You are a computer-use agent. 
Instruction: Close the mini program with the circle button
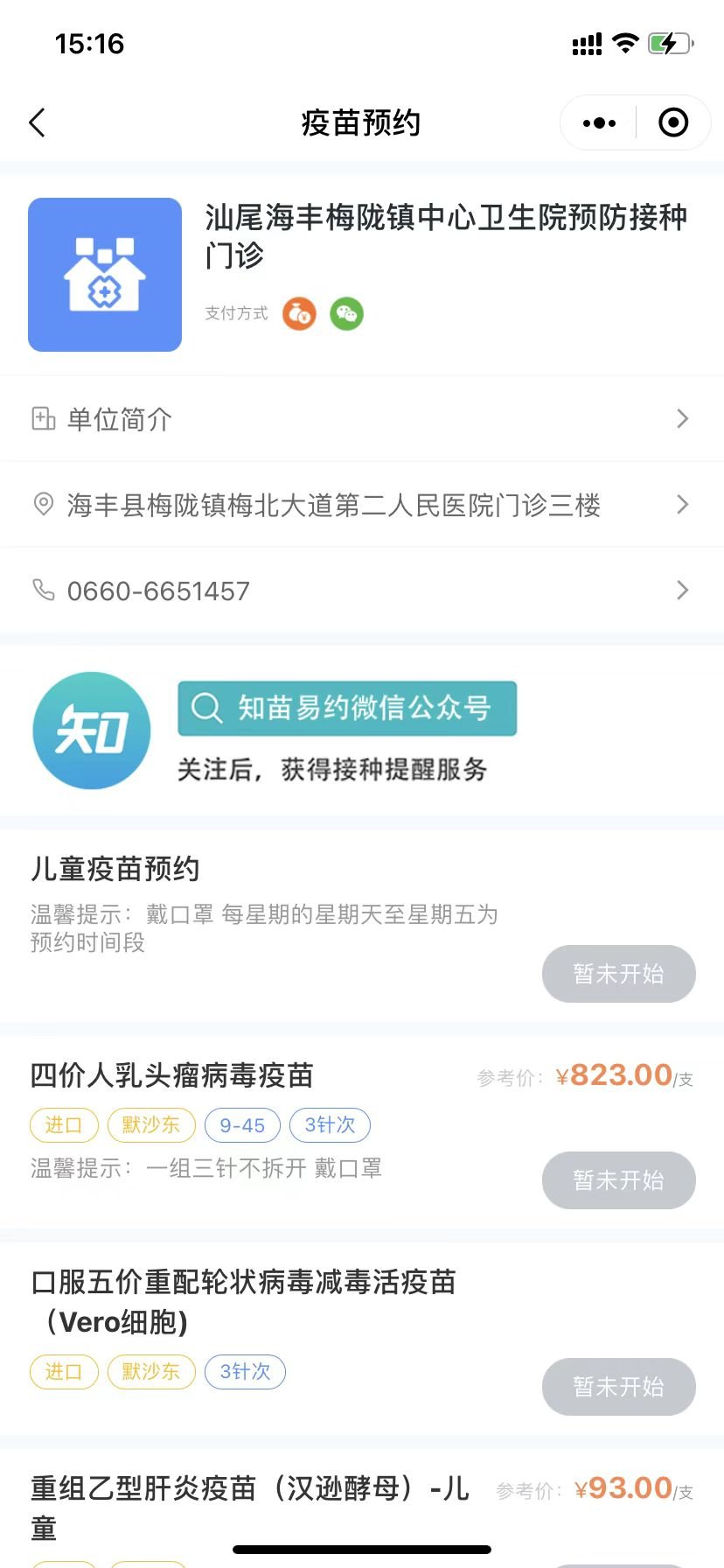click(672, 123)
